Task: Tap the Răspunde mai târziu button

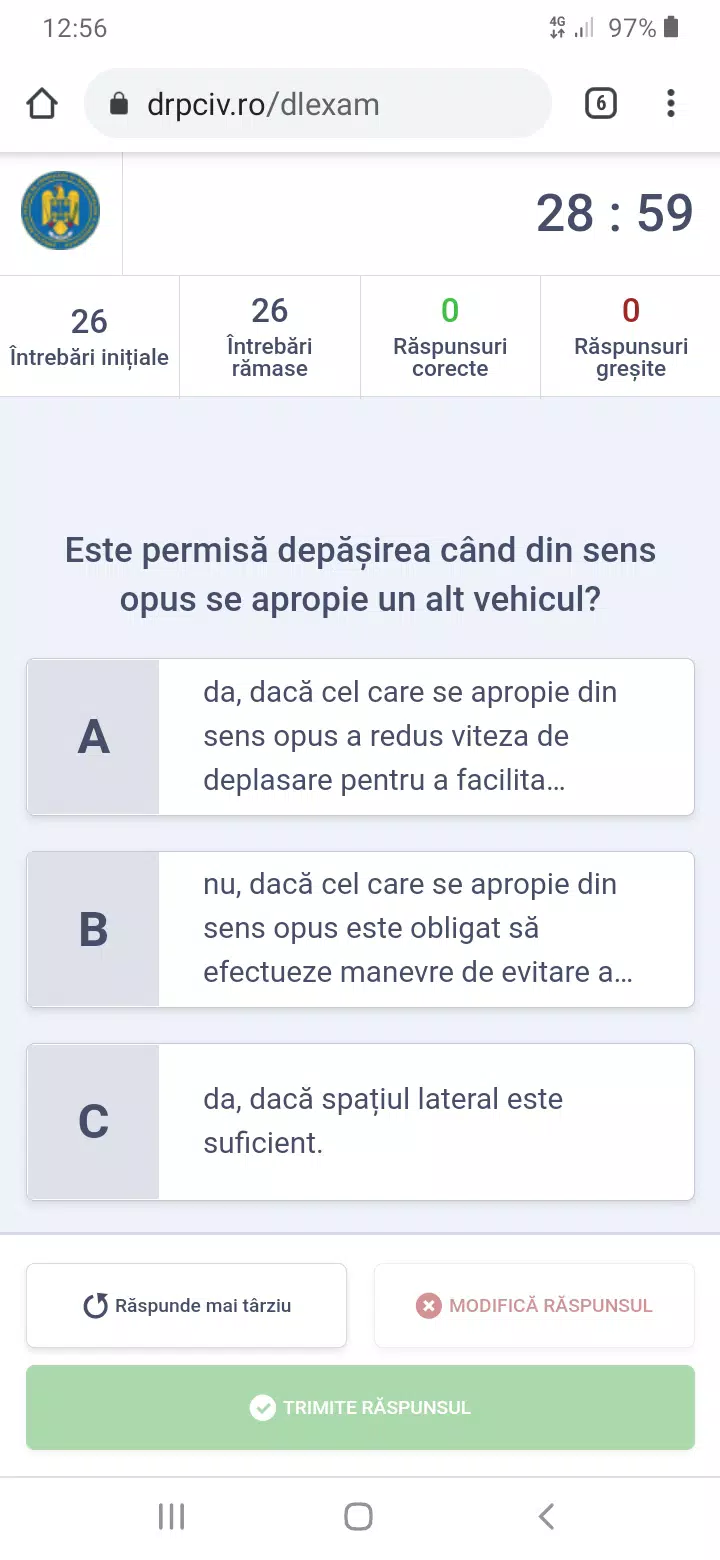Action: tap(186, 1305)
